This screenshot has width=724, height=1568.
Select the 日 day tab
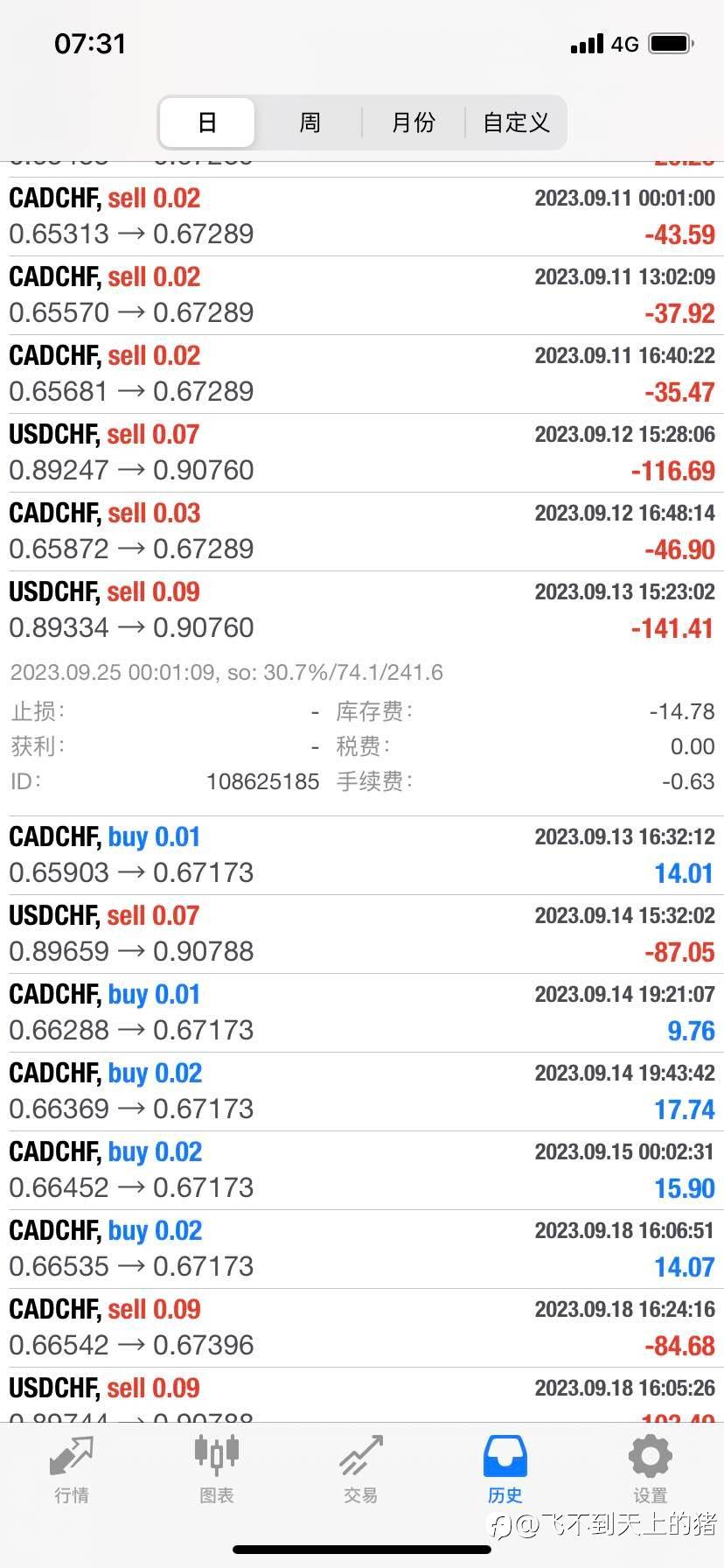pos(207,122)
